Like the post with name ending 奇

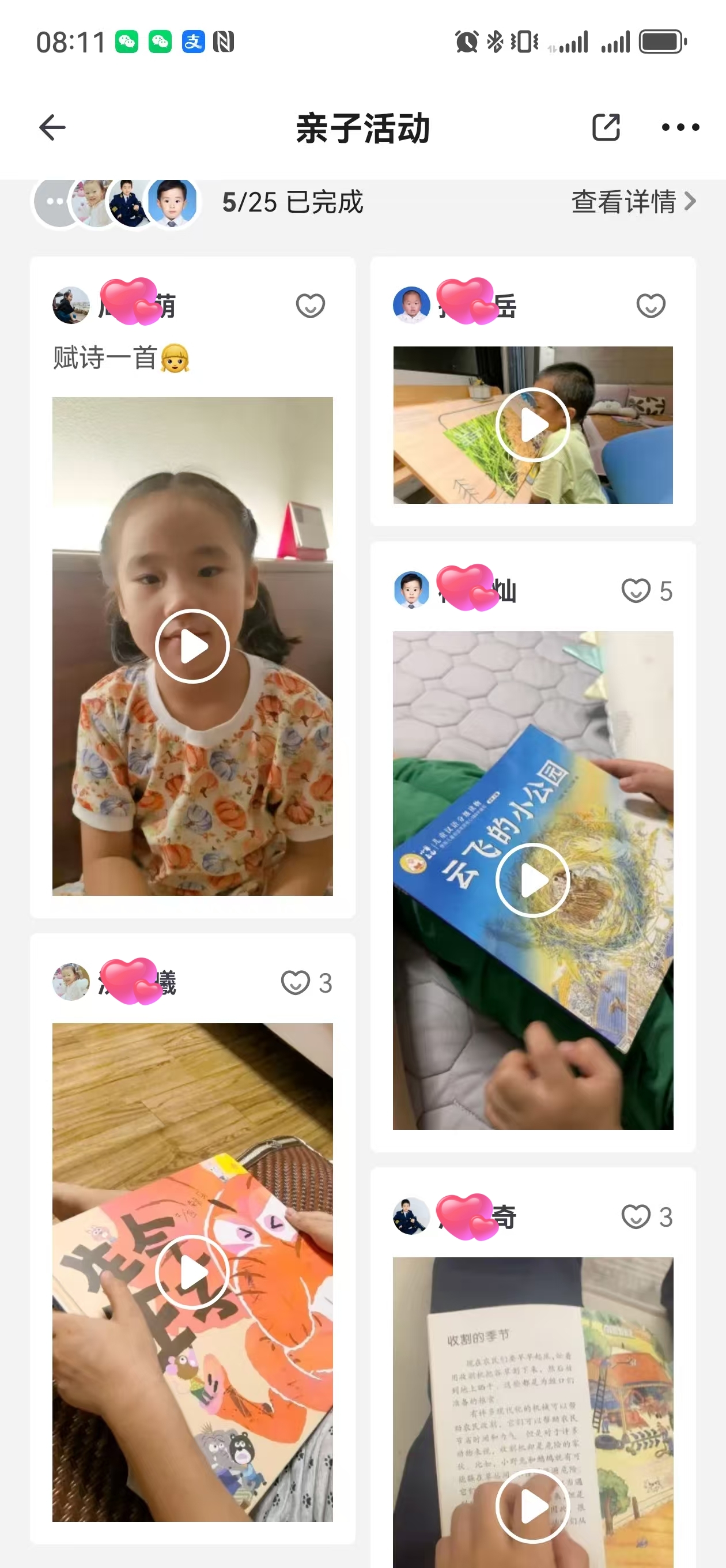click(637, 1217)
